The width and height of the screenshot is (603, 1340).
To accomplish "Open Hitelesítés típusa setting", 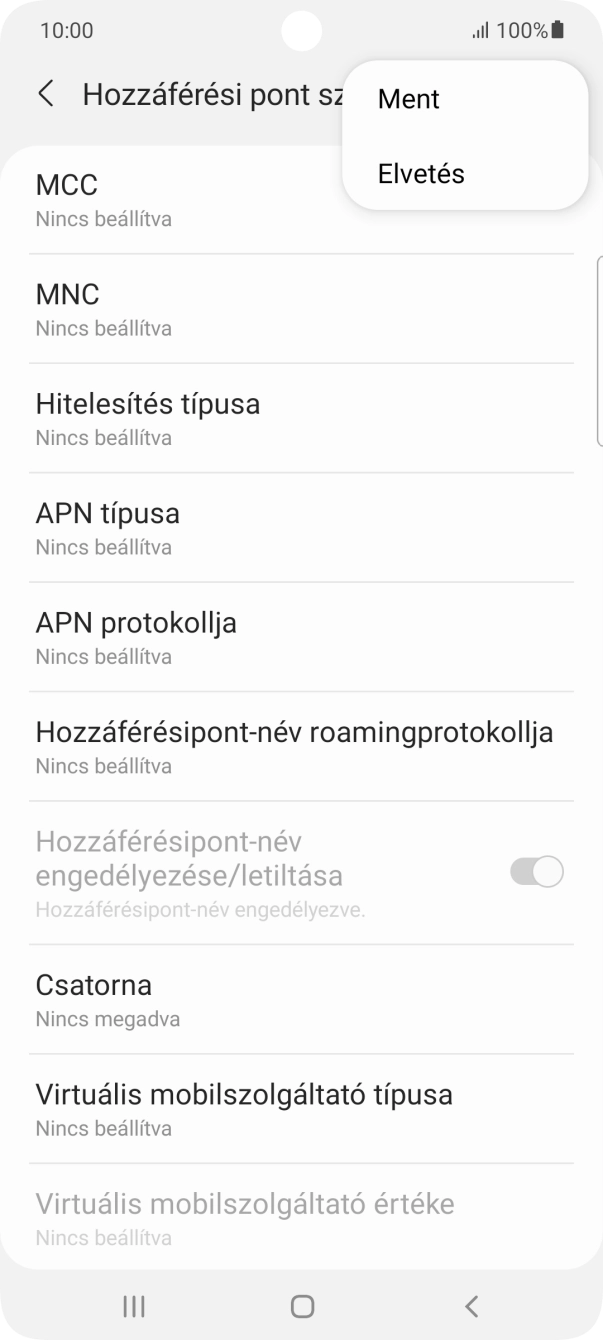I will (x=300, y=418).
